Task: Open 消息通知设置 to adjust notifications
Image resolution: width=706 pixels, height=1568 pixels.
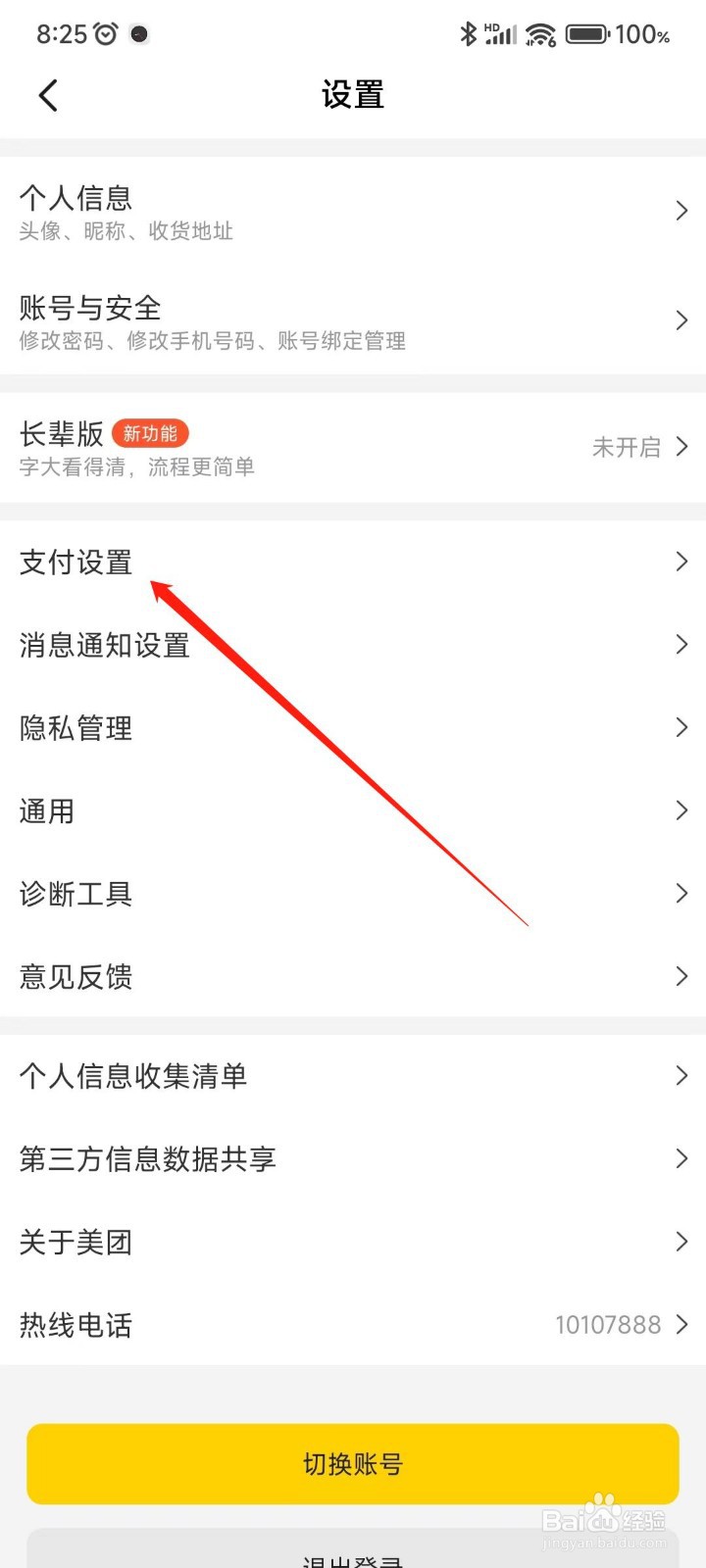Action: pyautogui.click(x=105, y=645)
